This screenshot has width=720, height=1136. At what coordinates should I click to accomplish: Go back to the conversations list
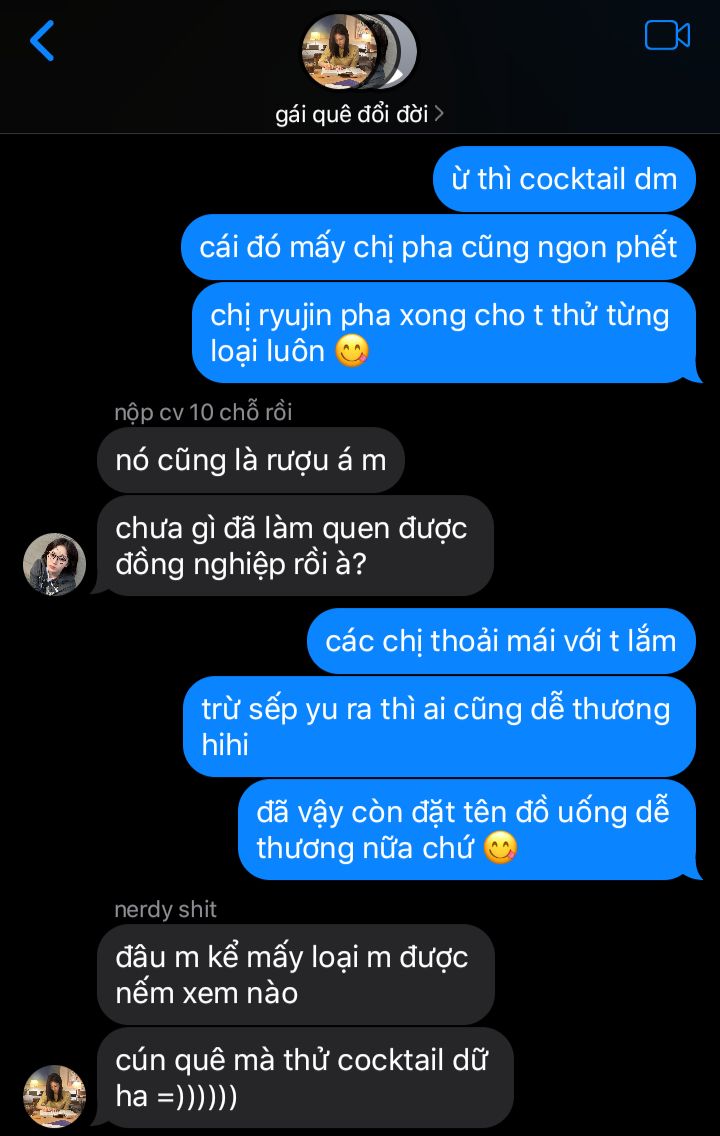[x=42, y=41]
